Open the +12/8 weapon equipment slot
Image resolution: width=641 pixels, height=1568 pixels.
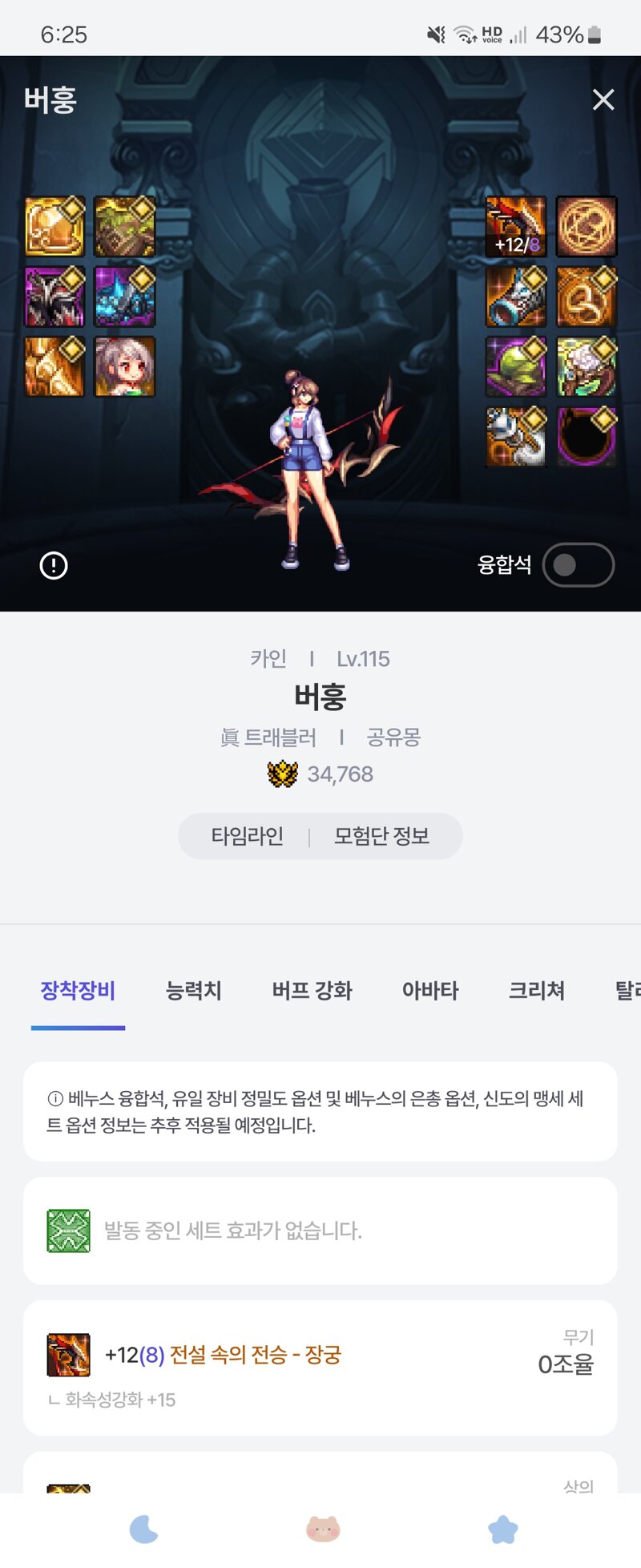tap(516, 226)
